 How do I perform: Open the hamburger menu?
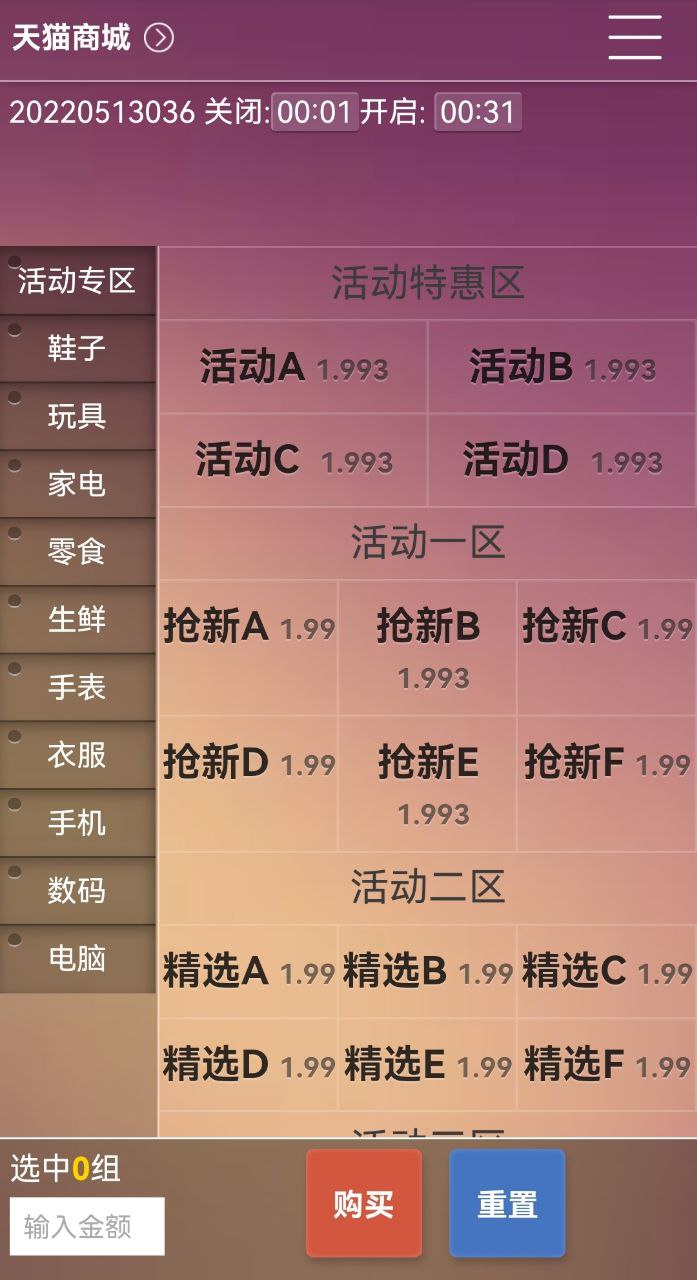tap(634, 38)
